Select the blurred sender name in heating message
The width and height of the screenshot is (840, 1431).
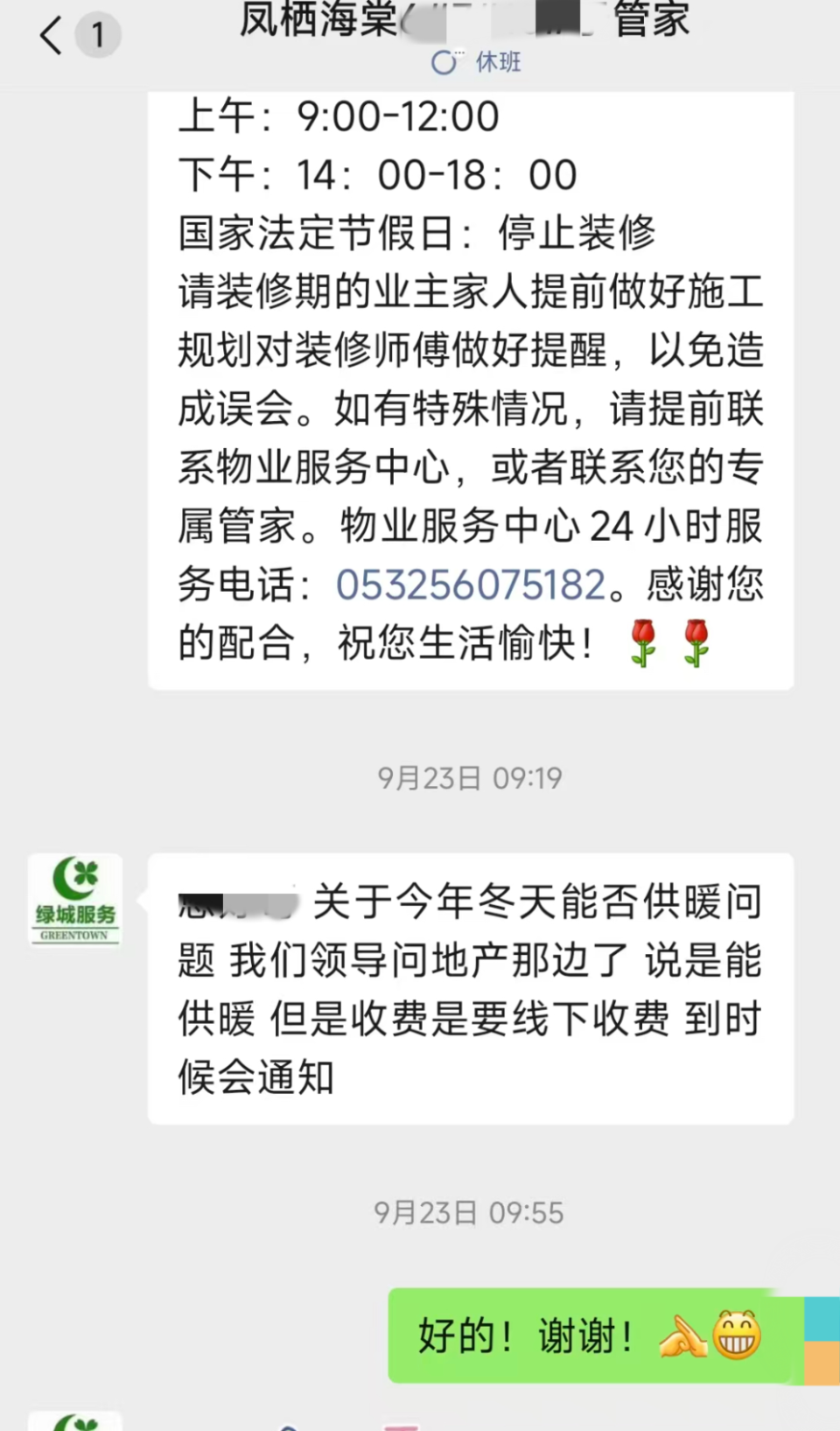point(236,904)
